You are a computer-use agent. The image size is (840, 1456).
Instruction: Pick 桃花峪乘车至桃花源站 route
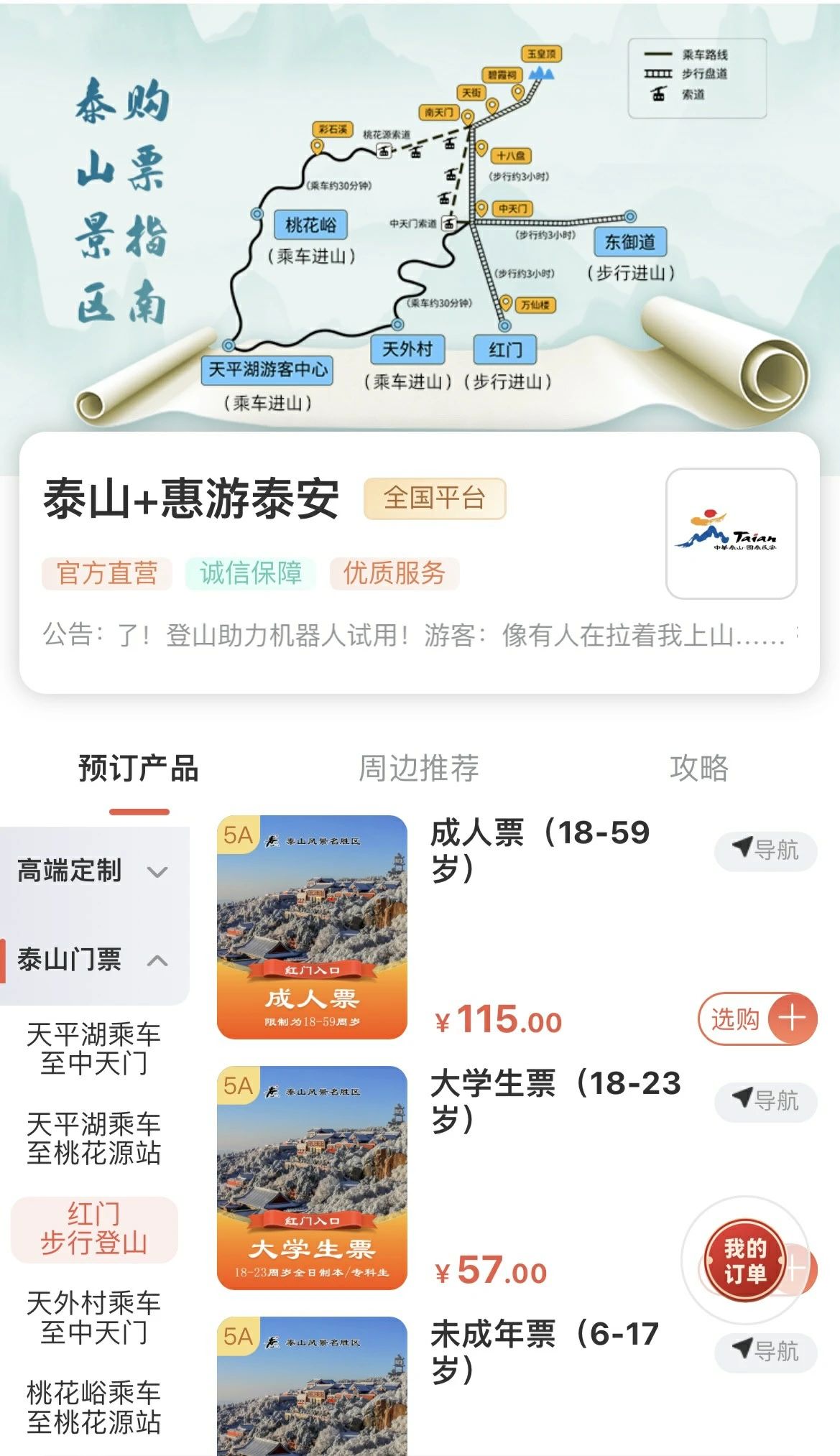pyautogui.click(x=93, y=1407)
